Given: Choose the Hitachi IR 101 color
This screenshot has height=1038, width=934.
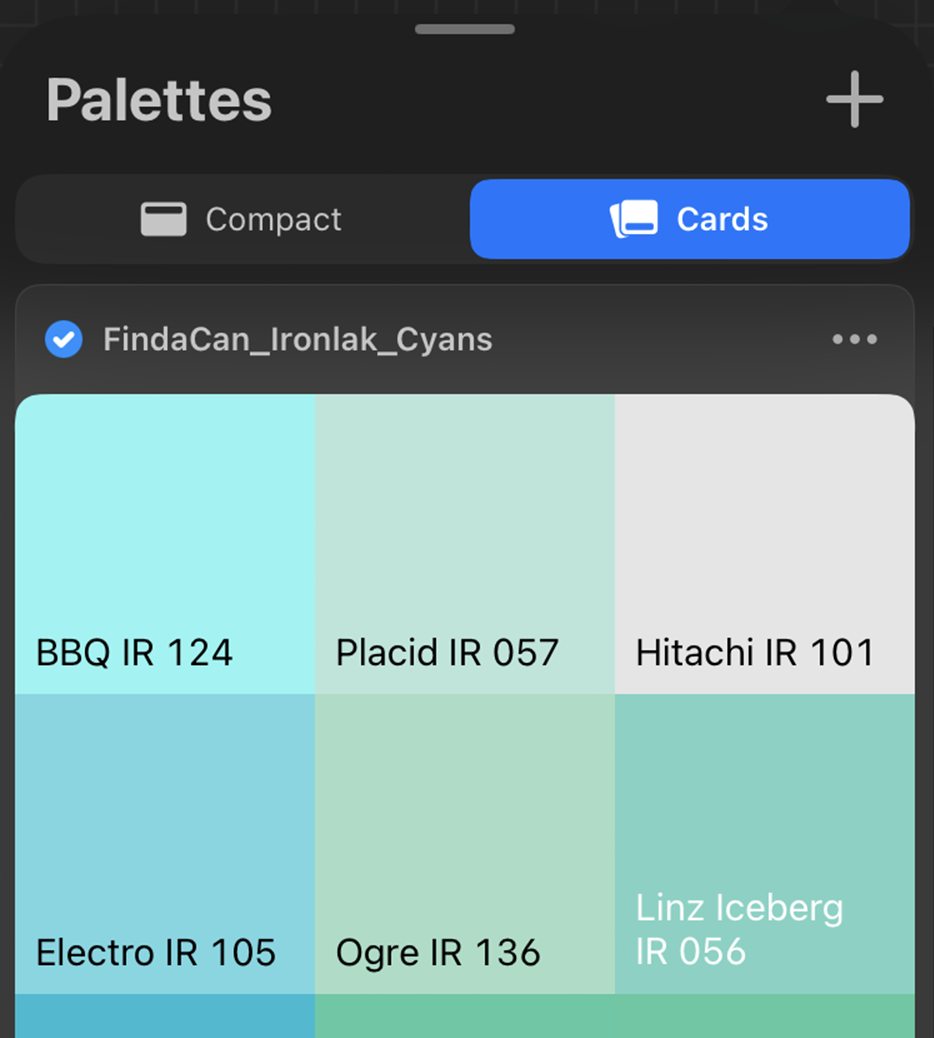Looking at the screenshot, I should coord(765,544).
